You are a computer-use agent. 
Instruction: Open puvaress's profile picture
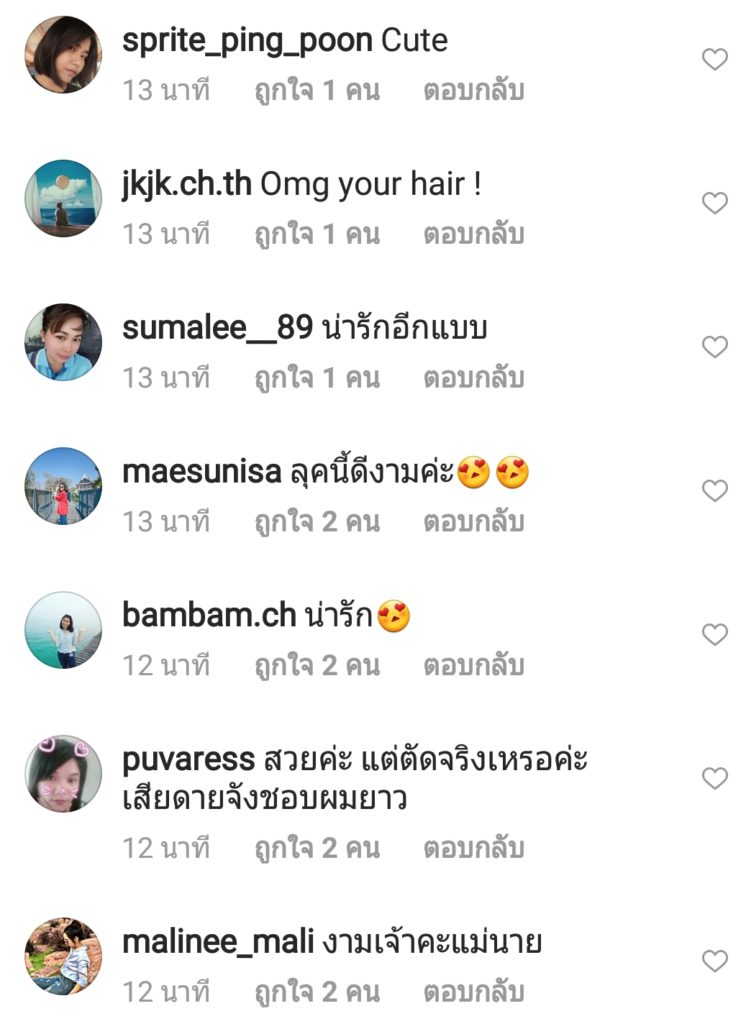(x=63, y=773)
